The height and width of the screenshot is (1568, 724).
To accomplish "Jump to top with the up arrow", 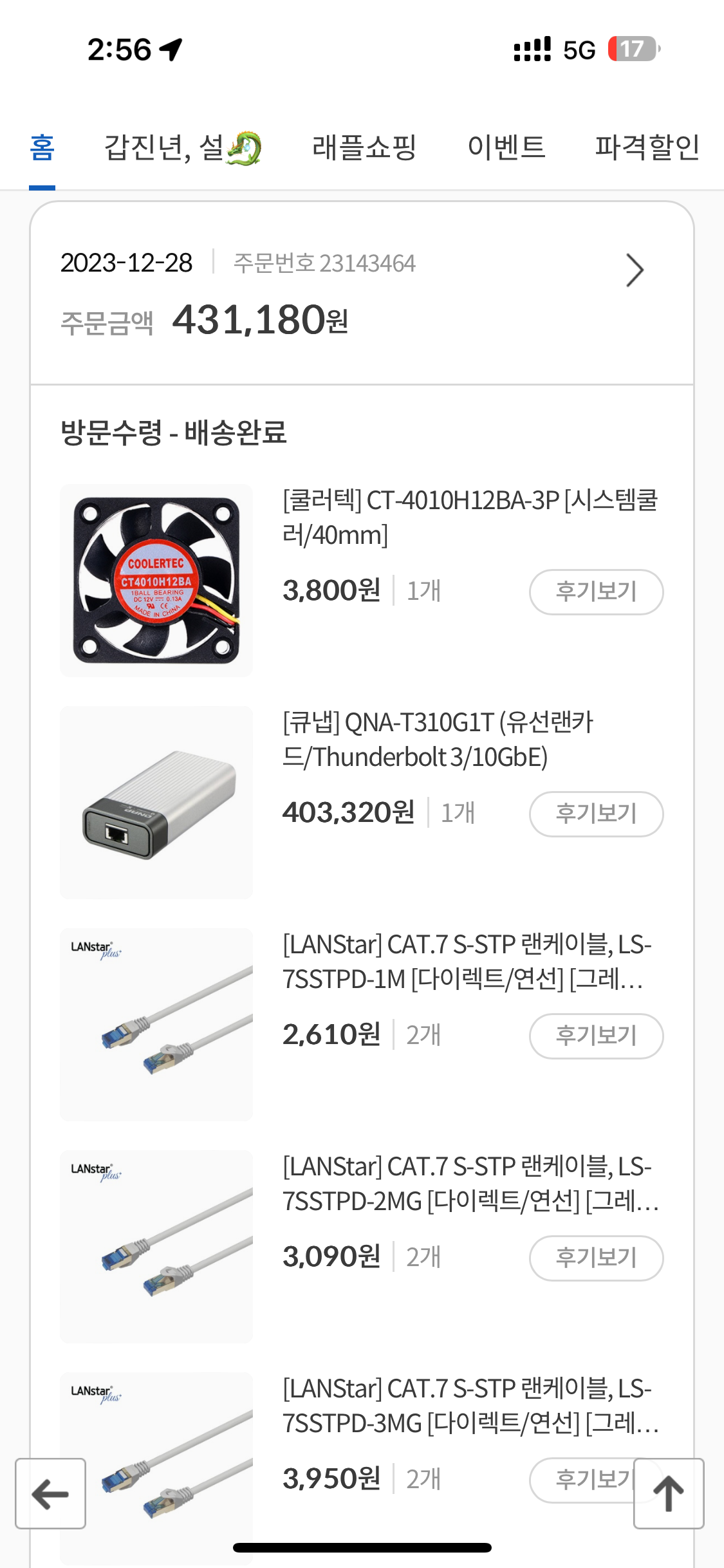I will click(669, 1493).
